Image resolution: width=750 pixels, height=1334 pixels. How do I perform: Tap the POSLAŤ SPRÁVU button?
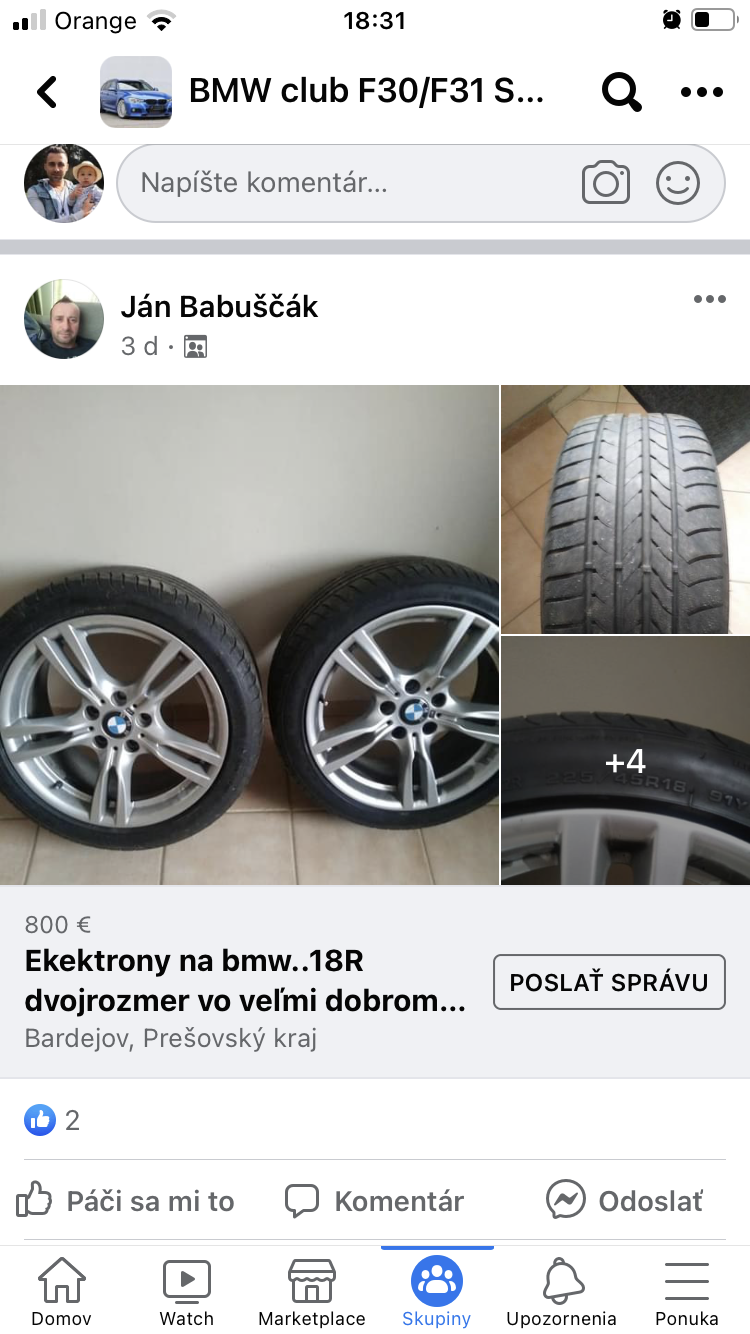[x=608, y=982]
